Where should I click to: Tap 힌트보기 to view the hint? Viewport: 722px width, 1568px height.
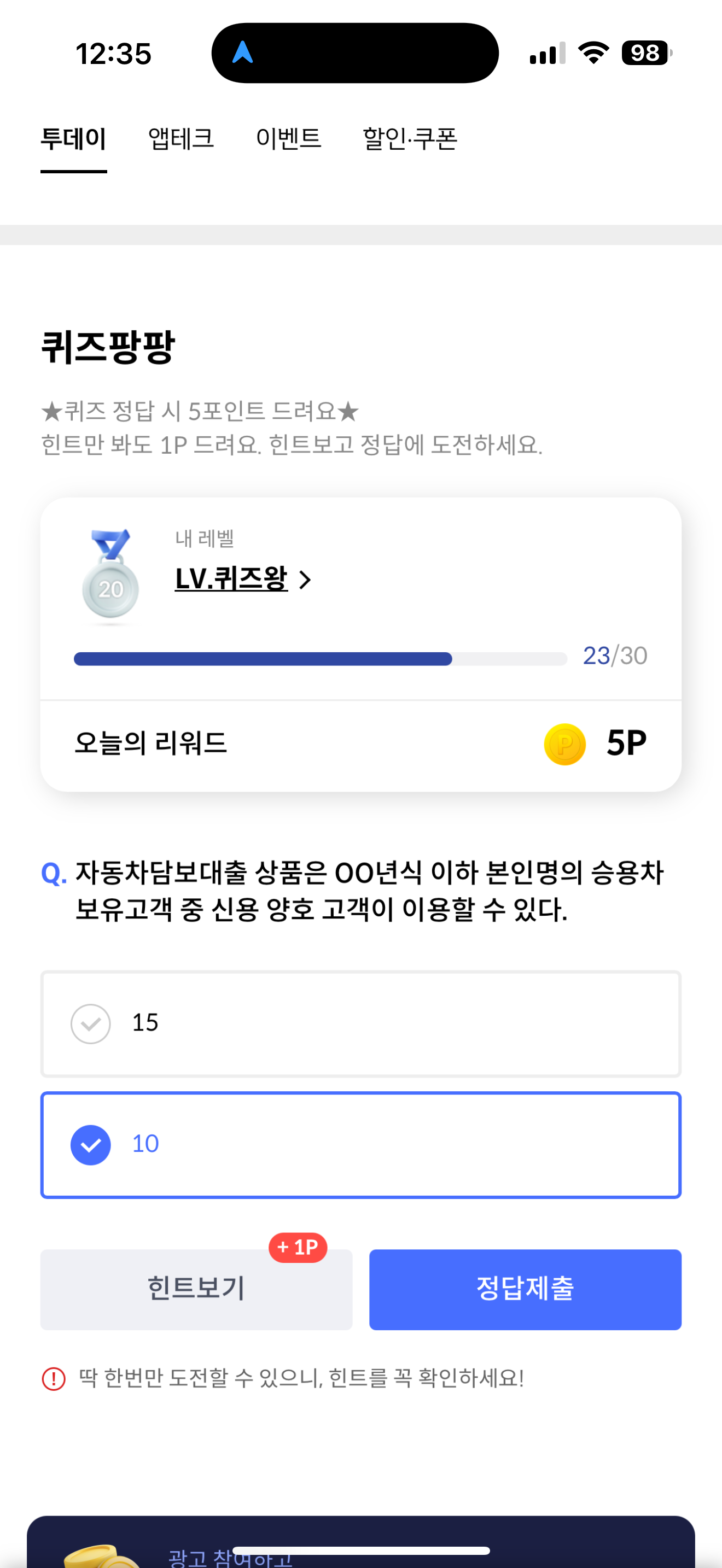pos(196,1289)
